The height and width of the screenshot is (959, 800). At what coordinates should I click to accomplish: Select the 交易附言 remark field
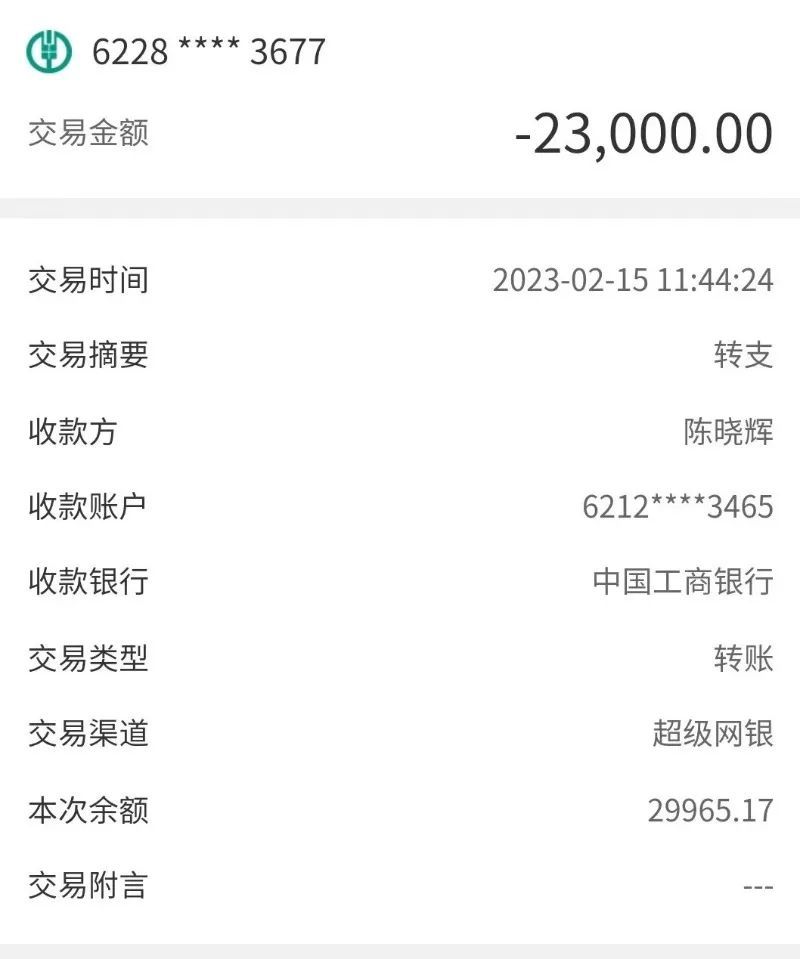(x=89, y=886)
